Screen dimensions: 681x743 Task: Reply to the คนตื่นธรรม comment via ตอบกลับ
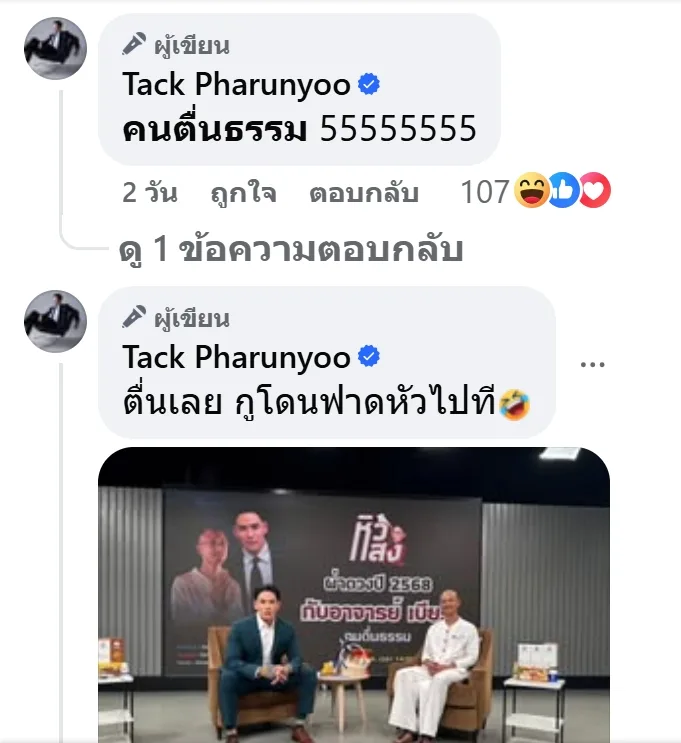(x=364, y=193)
